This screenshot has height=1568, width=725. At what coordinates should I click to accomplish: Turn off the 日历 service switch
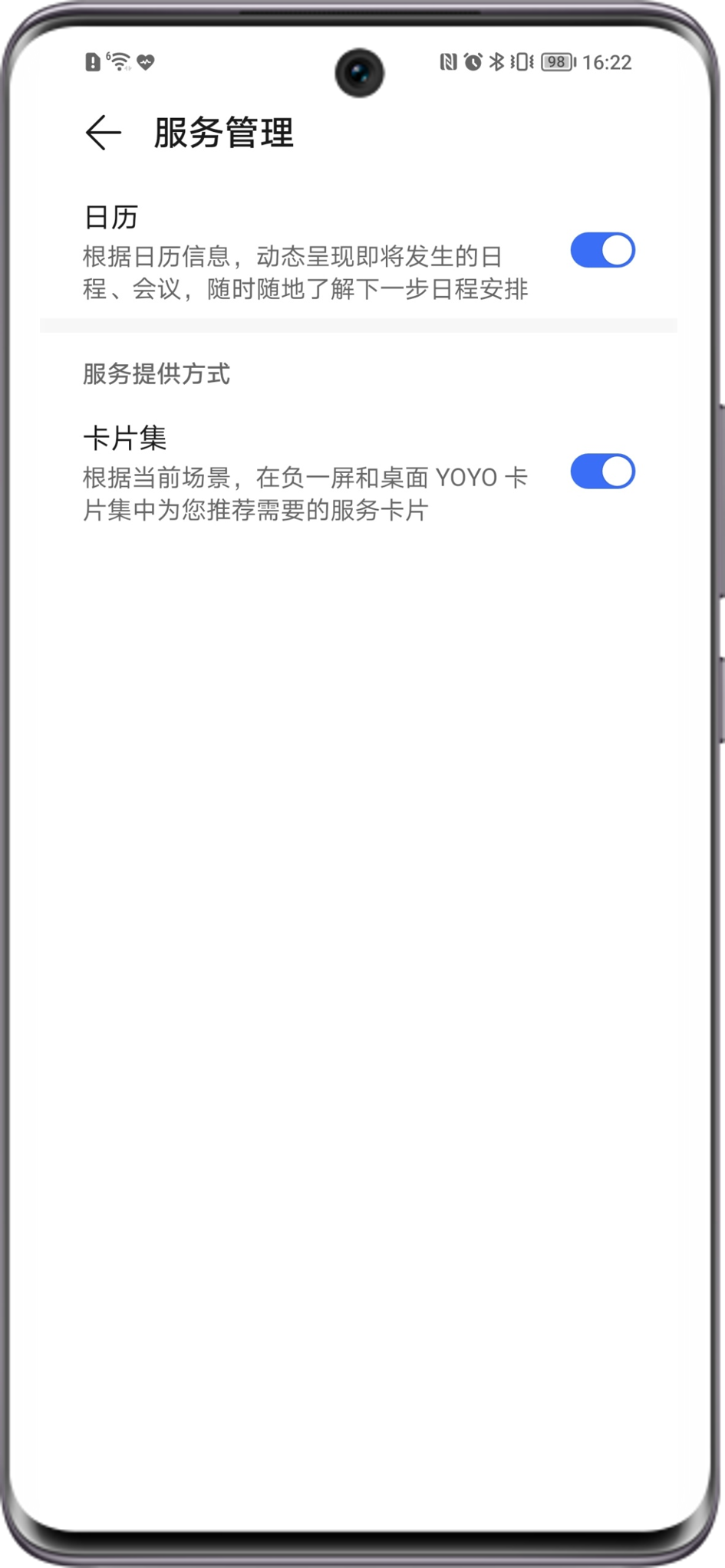[x=602, y=251]
